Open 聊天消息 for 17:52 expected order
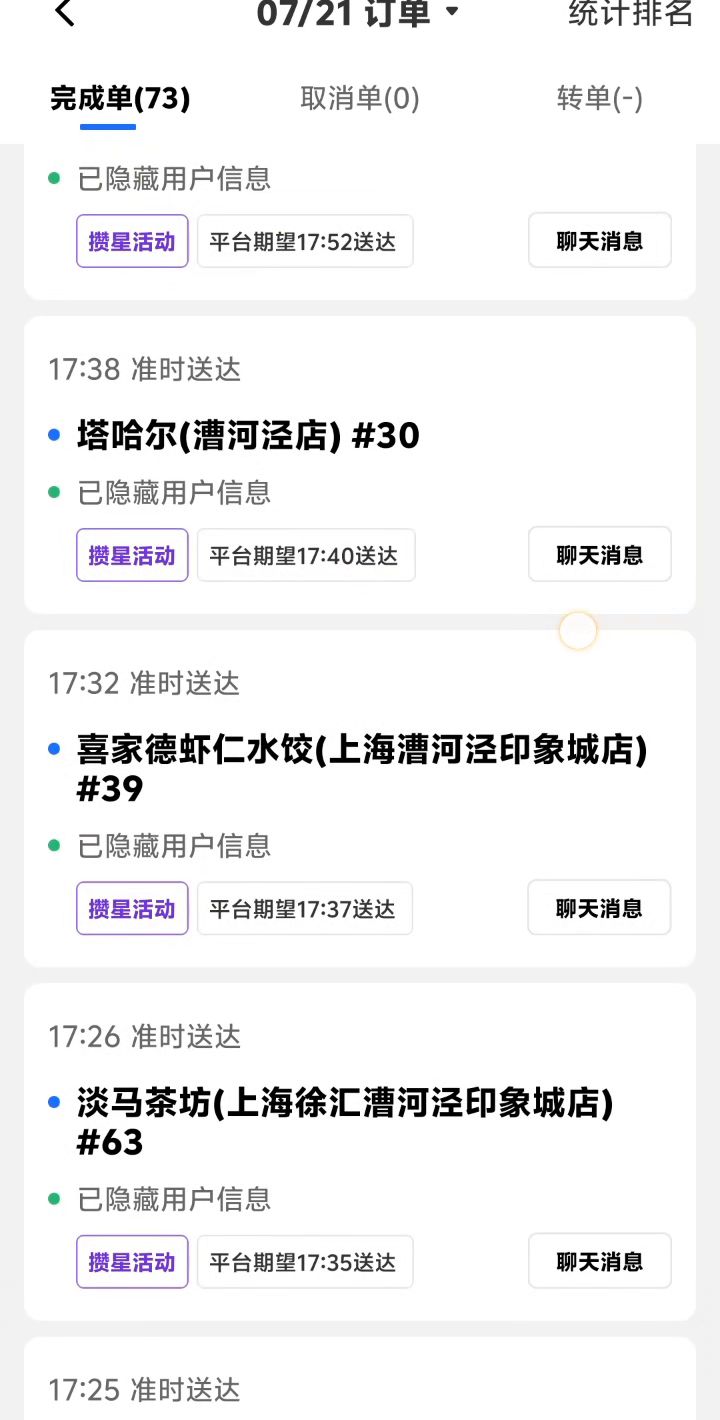 [x=599, y=241]
